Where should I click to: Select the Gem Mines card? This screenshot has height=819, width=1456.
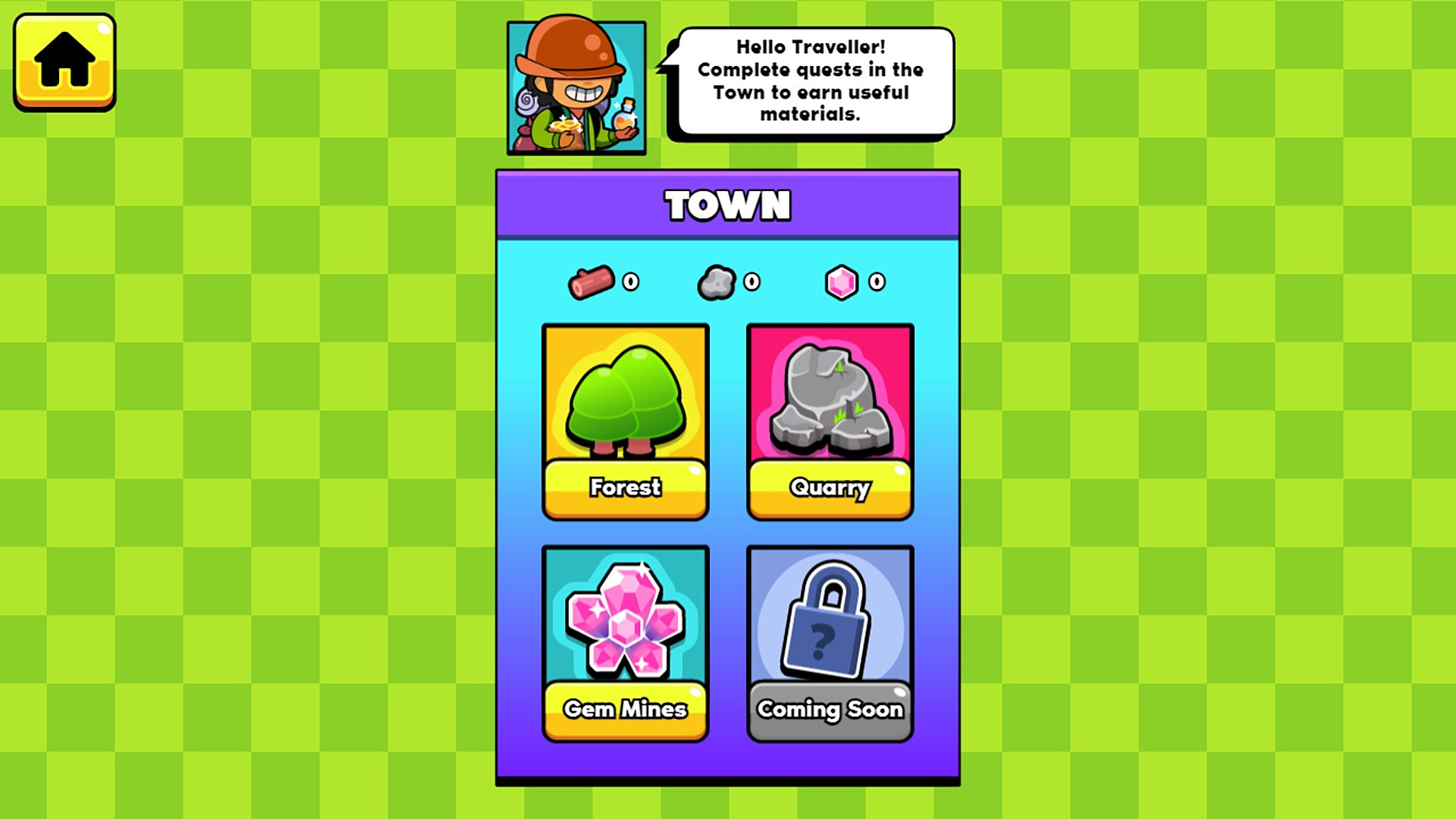(x=625, y=643)
